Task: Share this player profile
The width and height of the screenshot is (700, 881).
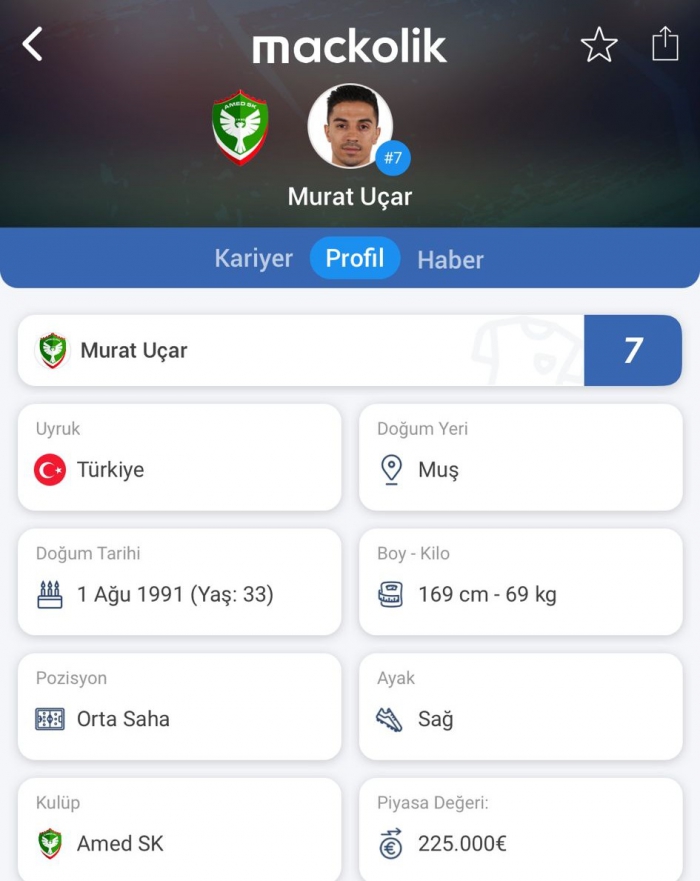Action: point(665,44)
